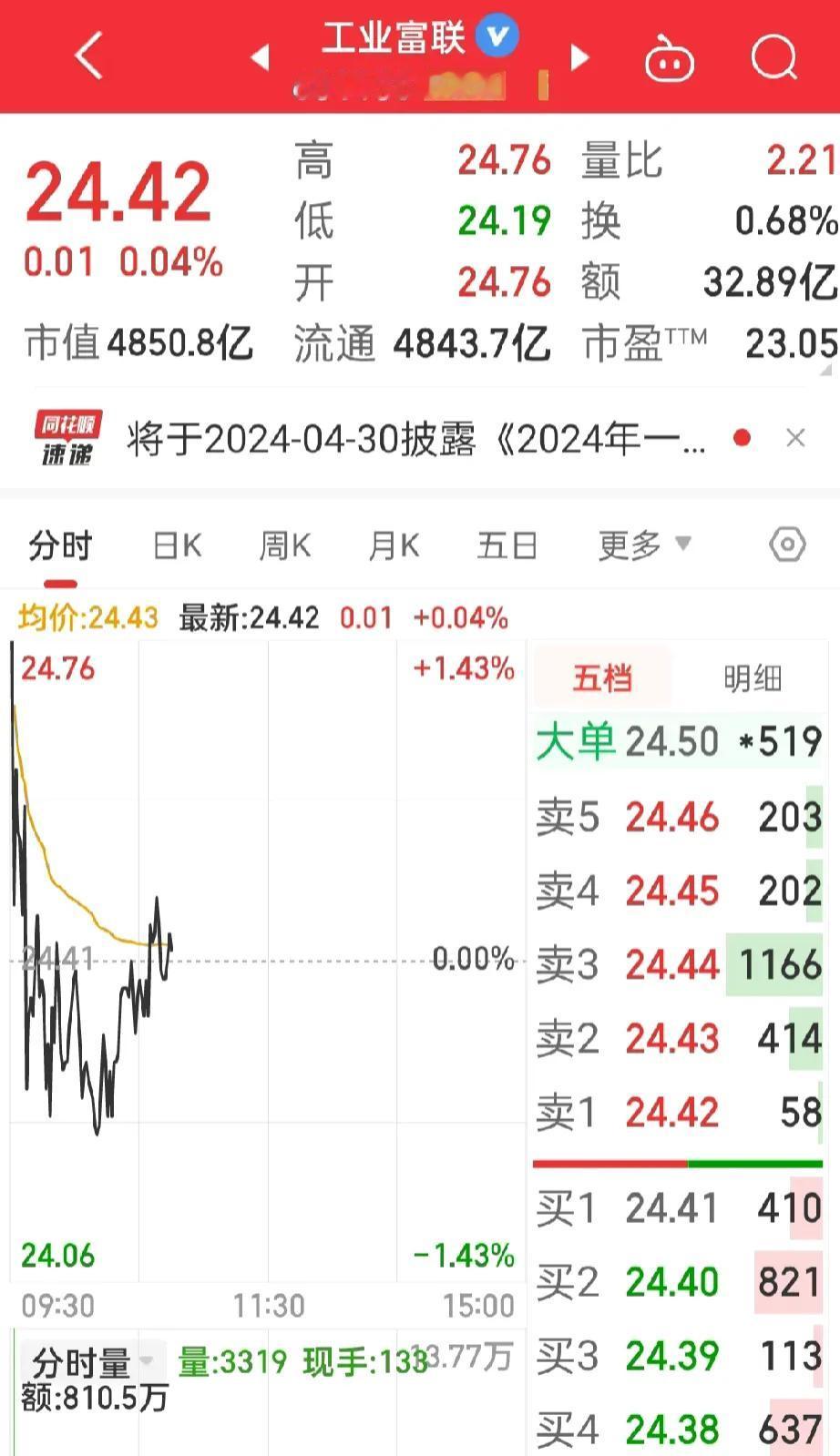Switch to the 月K chart tab
Screen dimensions: 840x1456
click(x=392, y=545)
